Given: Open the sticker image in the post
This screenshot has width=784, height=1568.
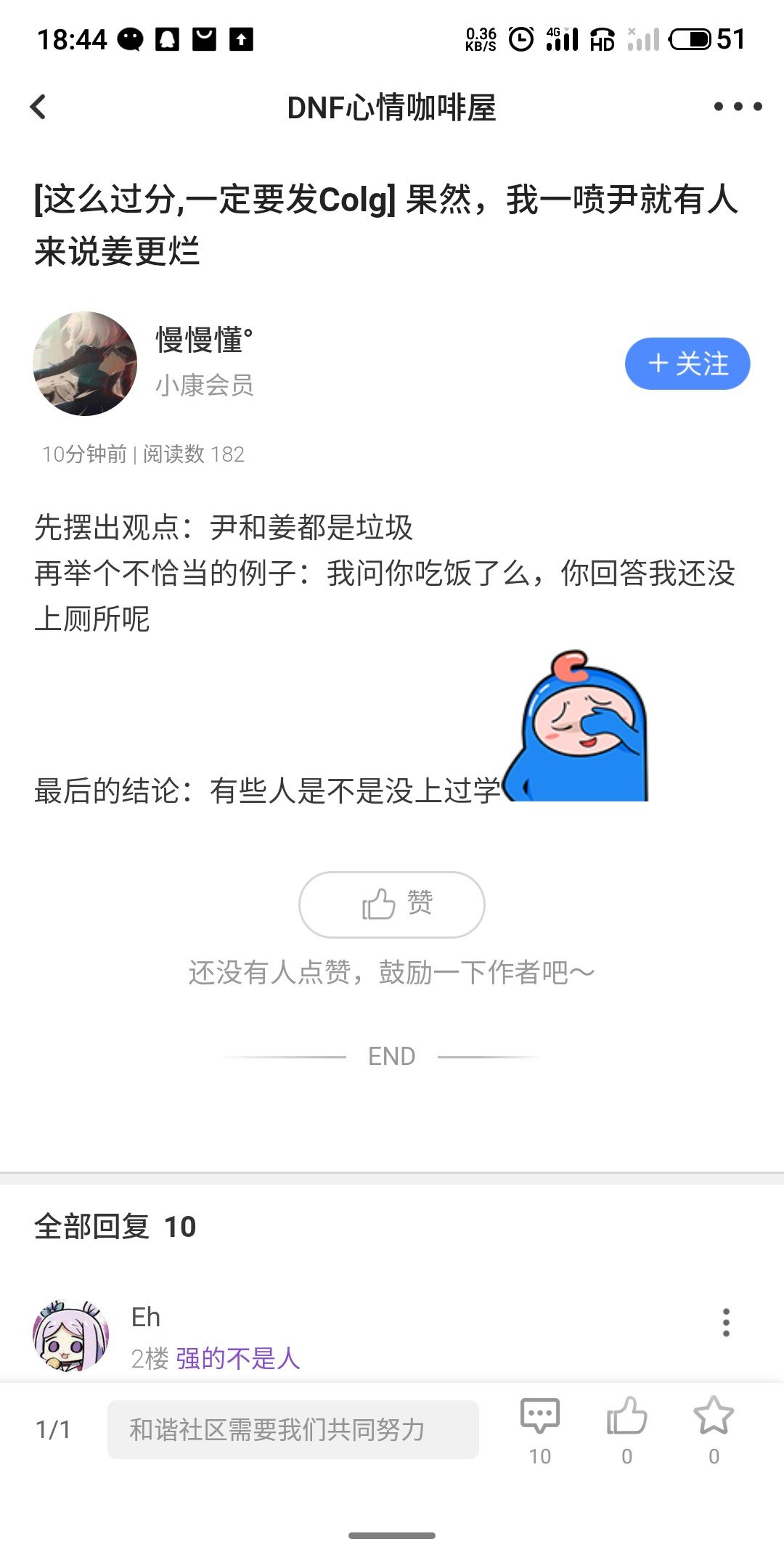Looking at the screenshot, I should [576, 726].
